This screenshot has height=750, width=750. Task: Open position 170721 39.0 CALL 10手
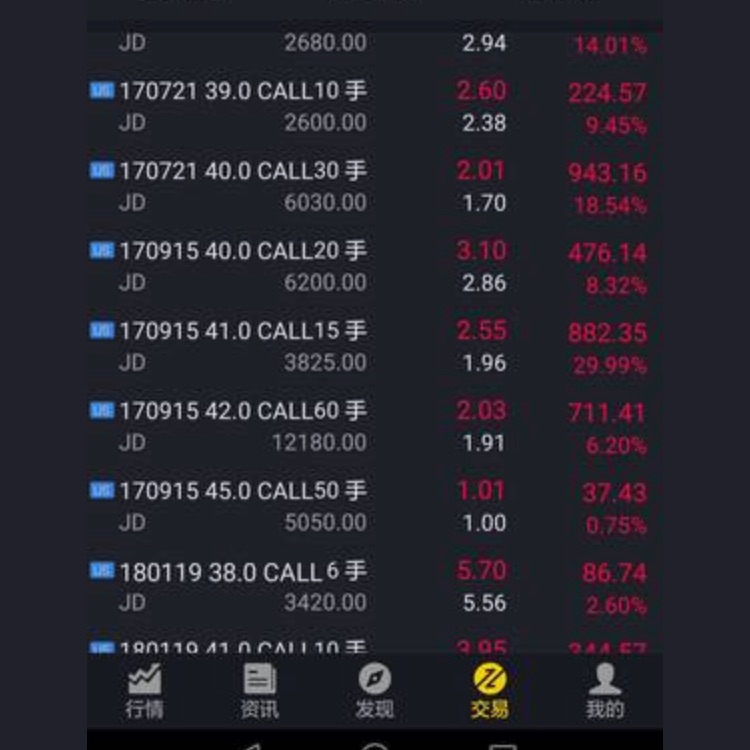coord(374,106)
